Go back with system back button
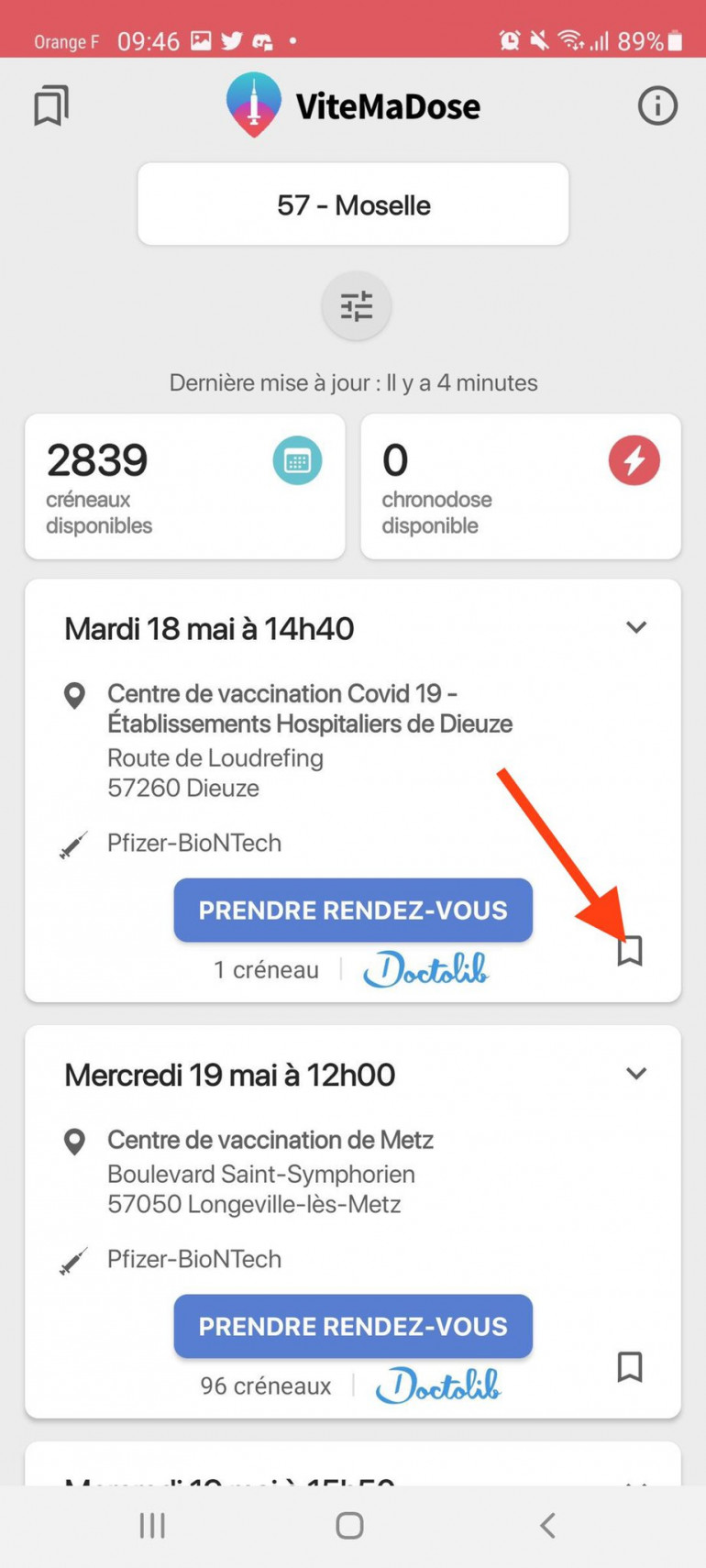 pos(547,1526)
